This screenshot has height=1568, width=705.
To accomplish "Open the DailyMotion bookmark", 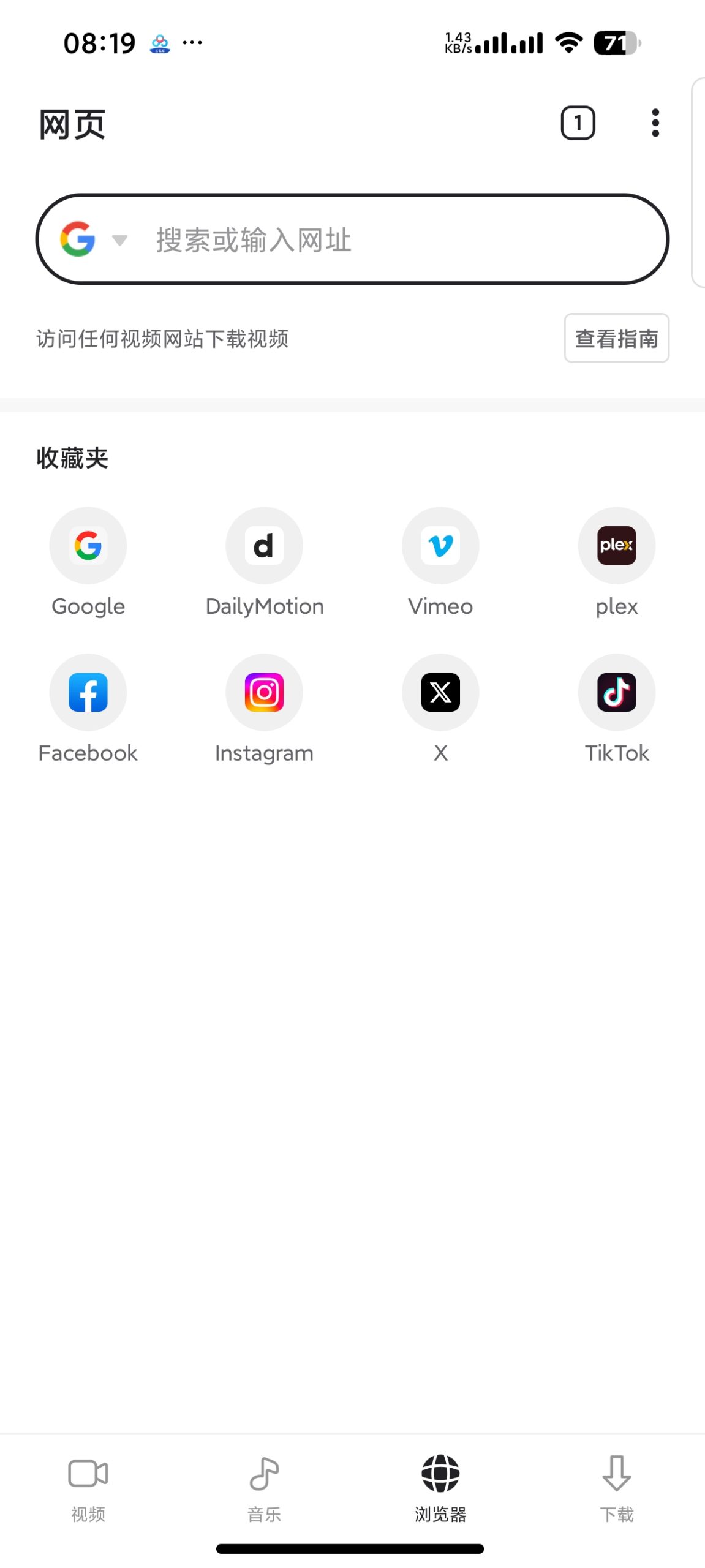I will [x=264, y=546].
